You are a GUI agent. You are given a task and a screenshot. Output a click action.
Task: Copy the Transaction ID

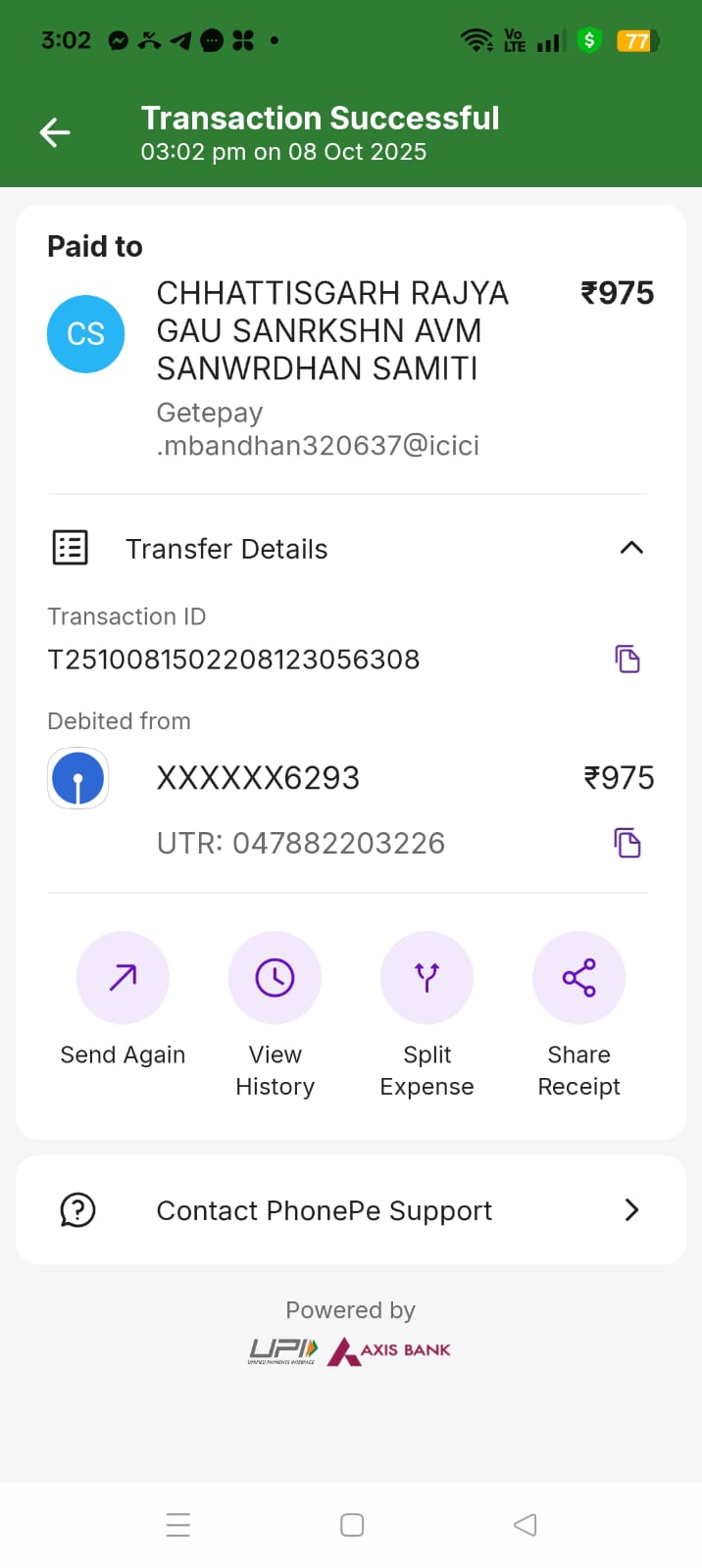click(627, 659)
